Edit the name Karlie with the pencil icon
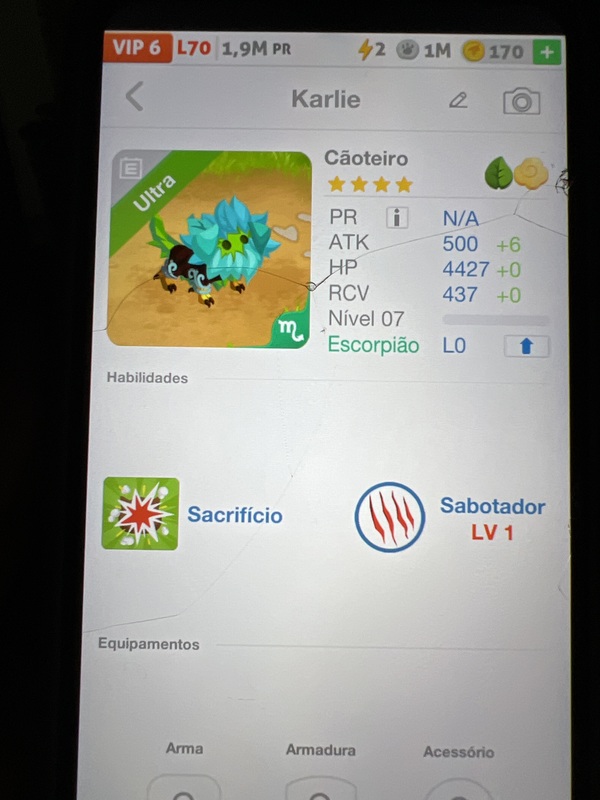The image size is (600, 800). click(x=458, y=100)
